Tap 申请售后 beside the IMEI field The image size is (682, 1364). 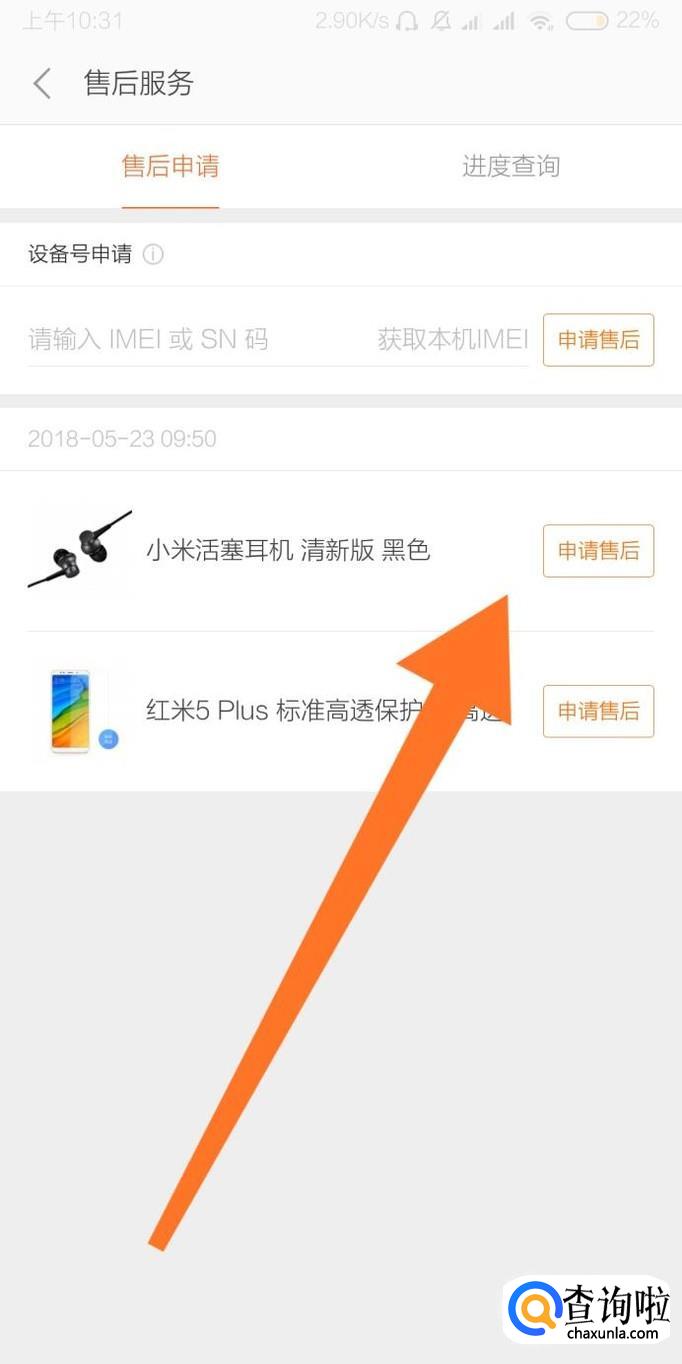[x=598, y=340]
